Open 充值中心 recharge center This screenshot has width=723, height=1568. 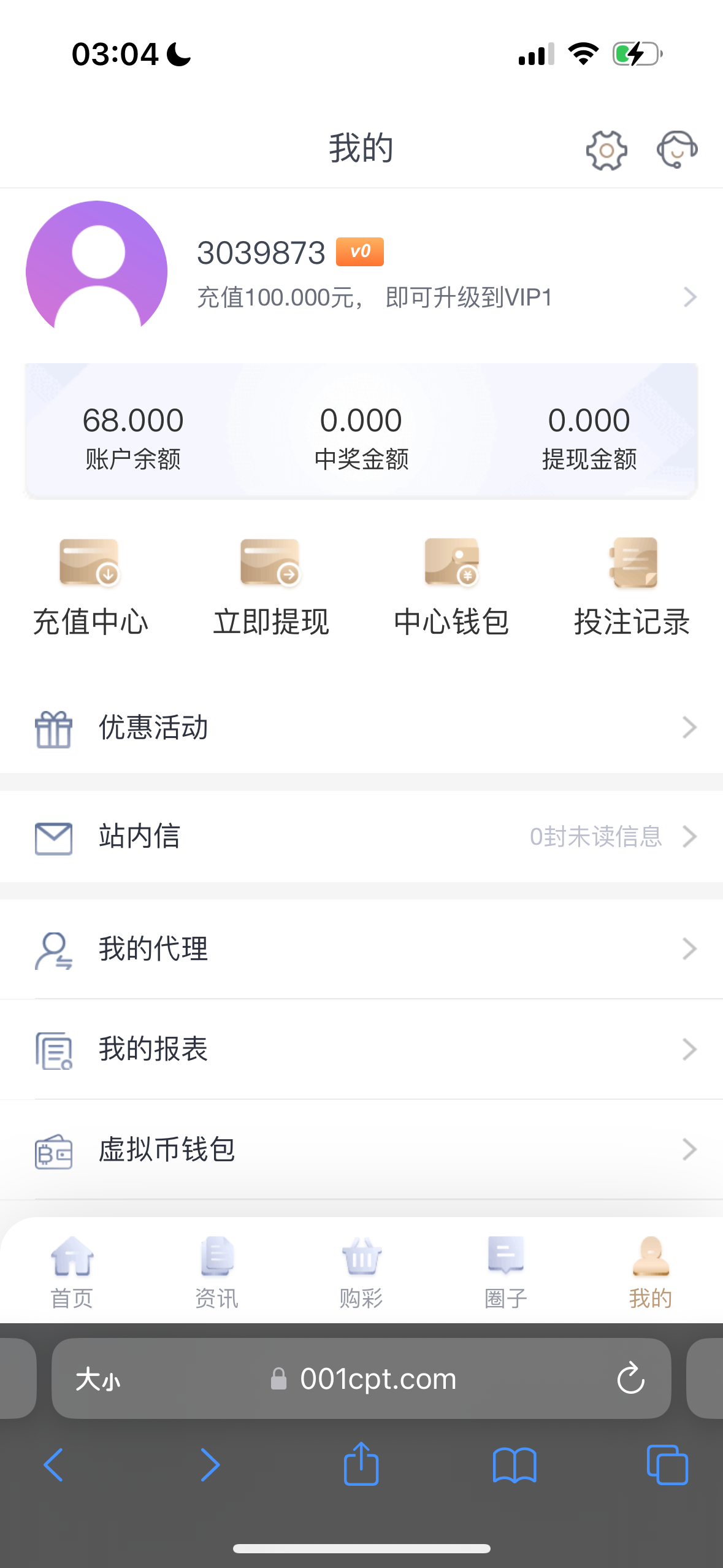click(90, 586)
